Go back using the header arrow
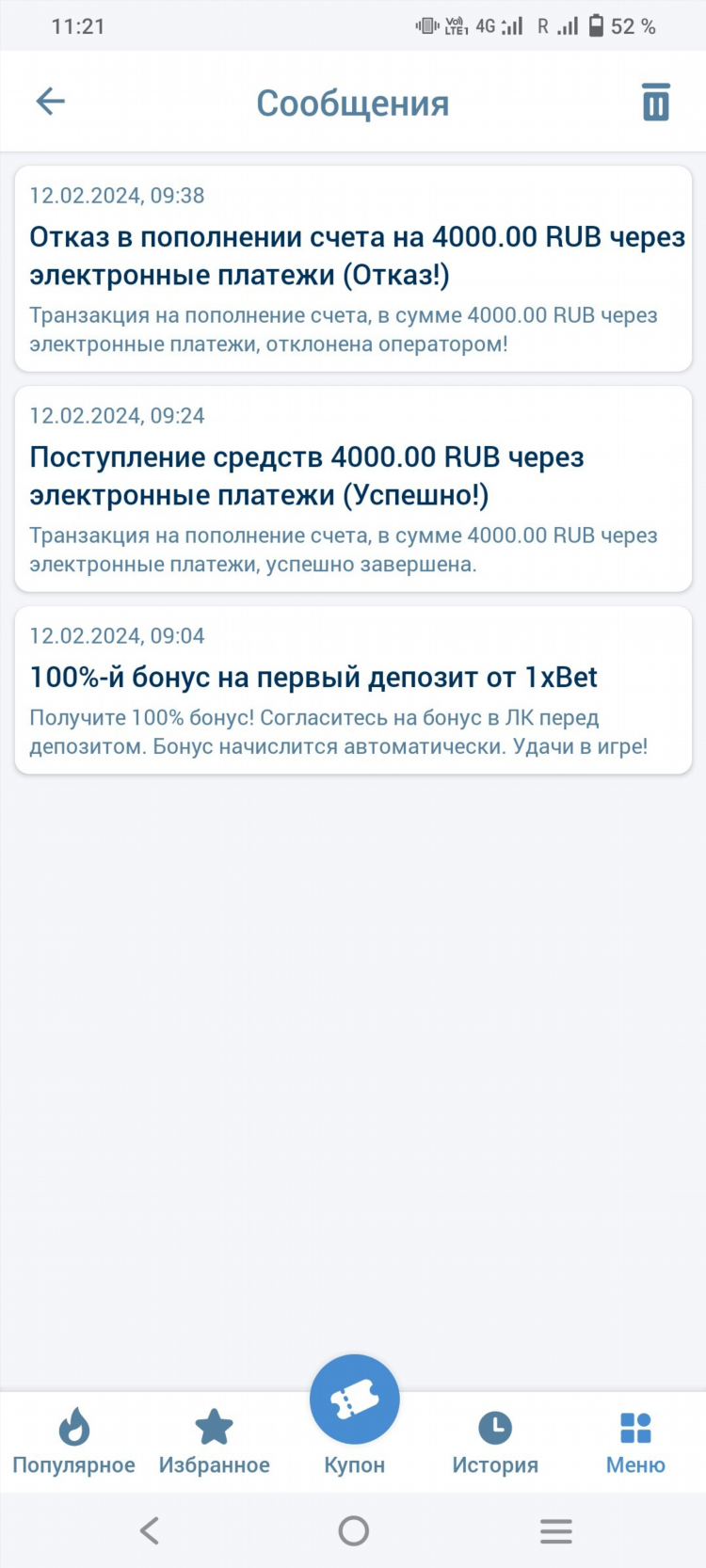This screenshot has height=1568, width=706. click(51, 101)
